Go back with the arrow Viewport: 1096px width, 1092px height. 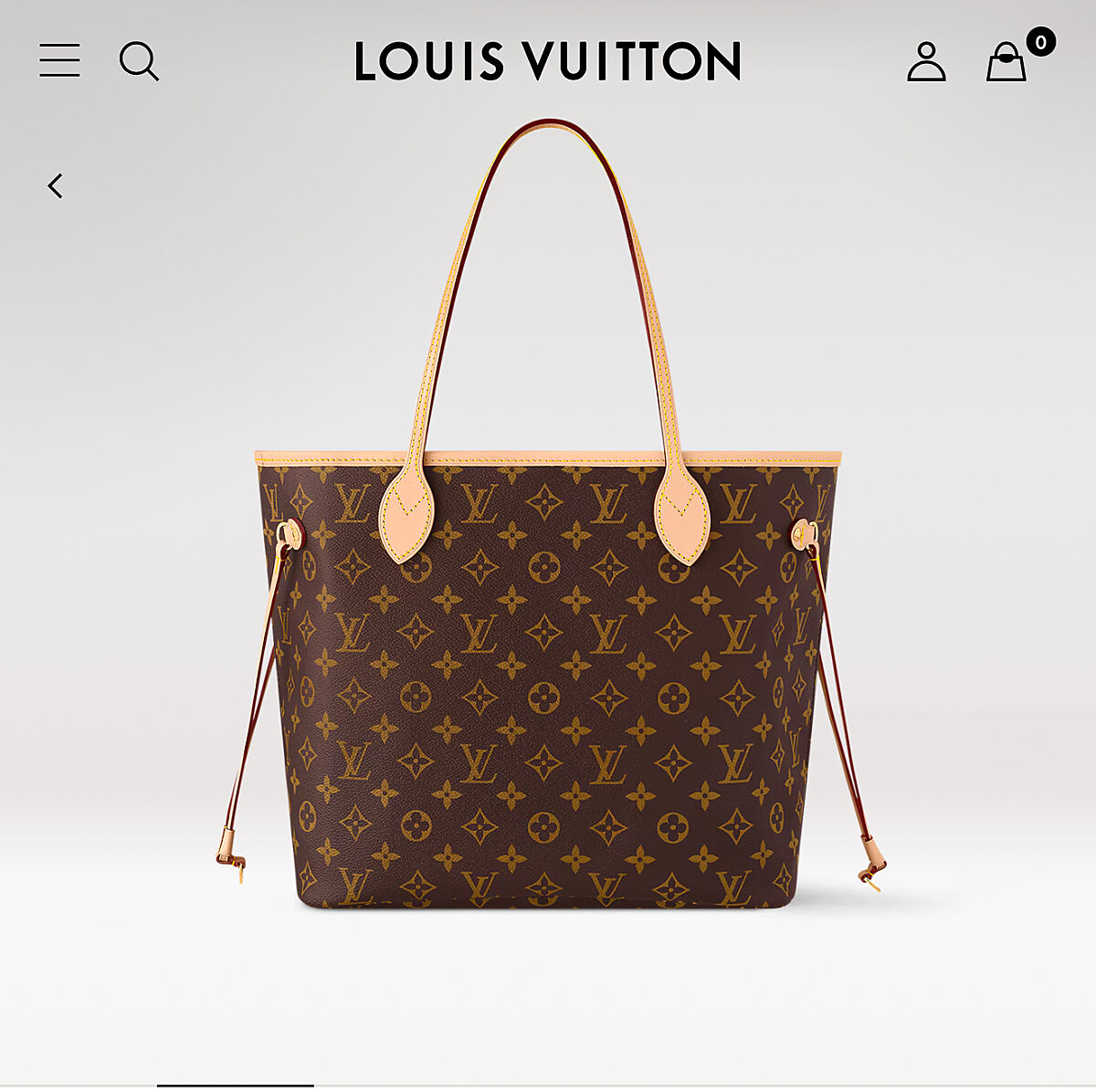(x=56, y=186)
